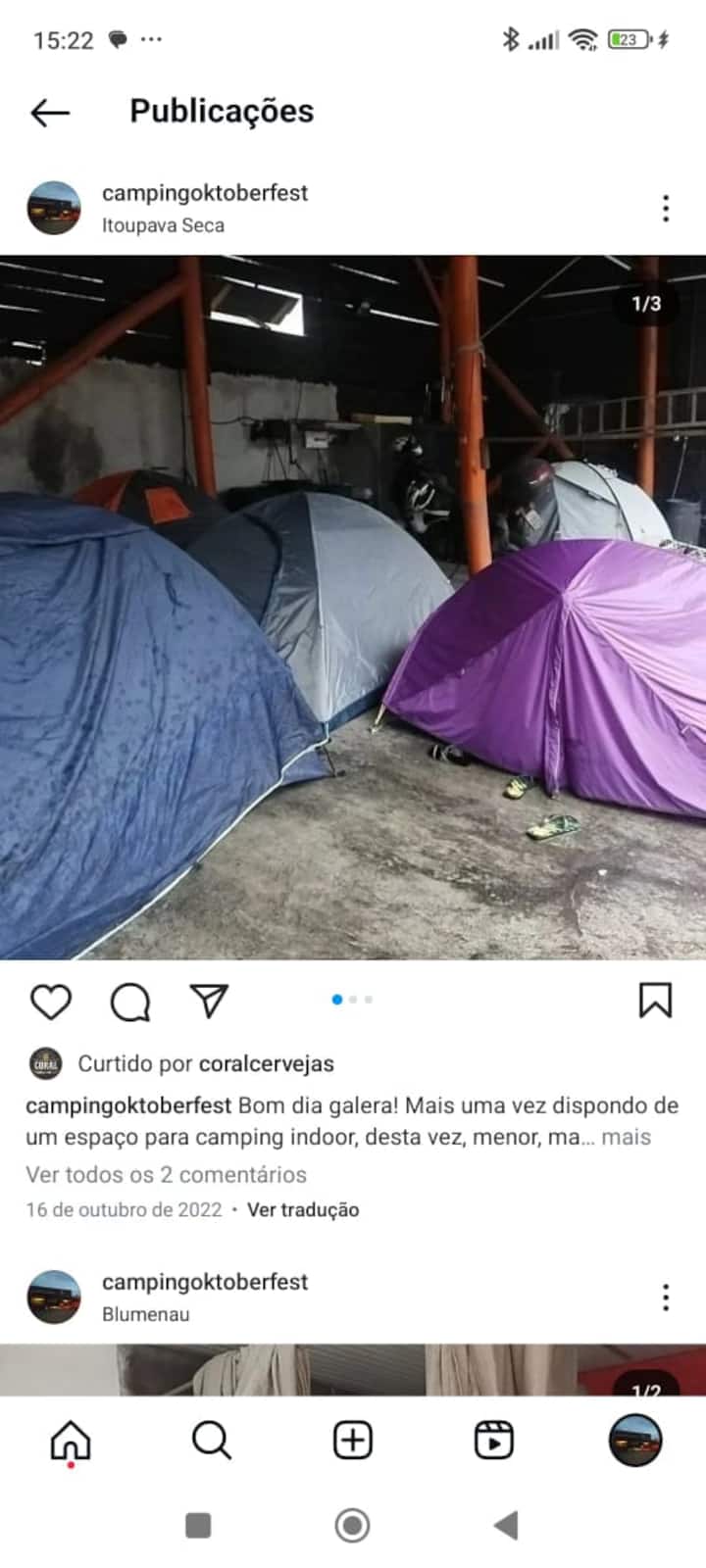Open coralcervejas profile from likes line
Screen dimensions: 706x1568
[x=266, y=1063]
